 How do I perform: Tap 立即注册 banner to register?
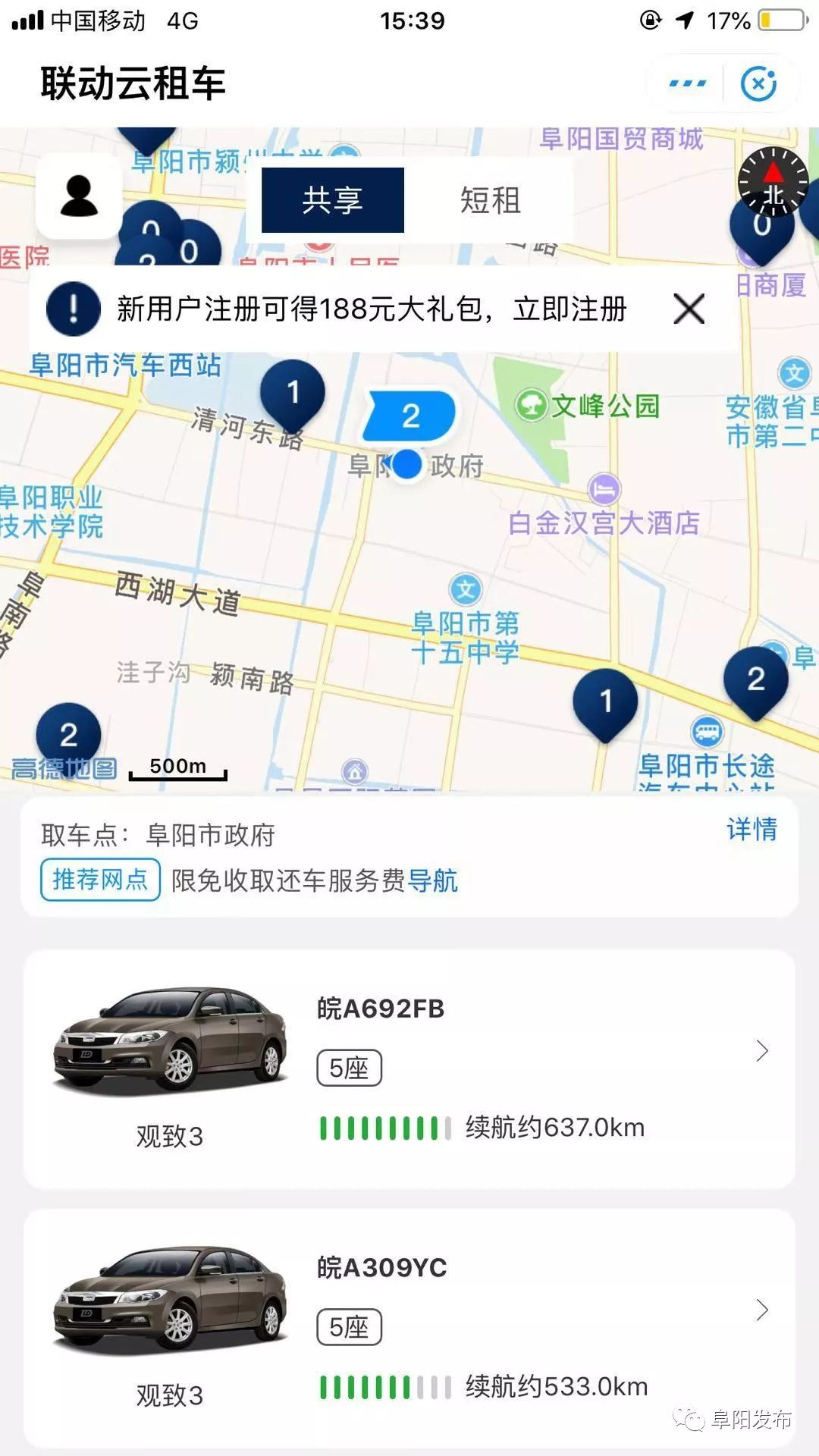pos(570,309)
